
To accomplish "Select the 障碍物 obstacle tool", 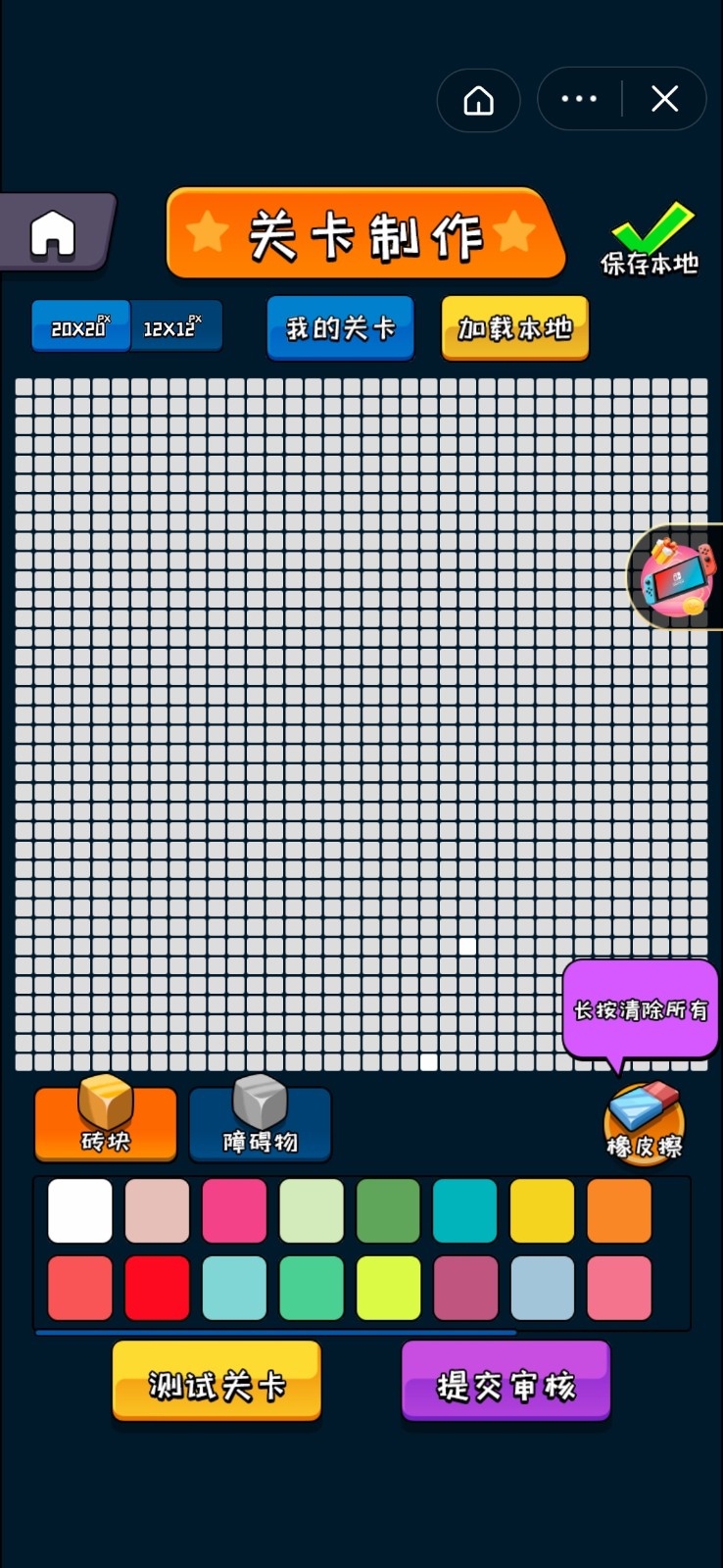I will [x=260, y=1123].
